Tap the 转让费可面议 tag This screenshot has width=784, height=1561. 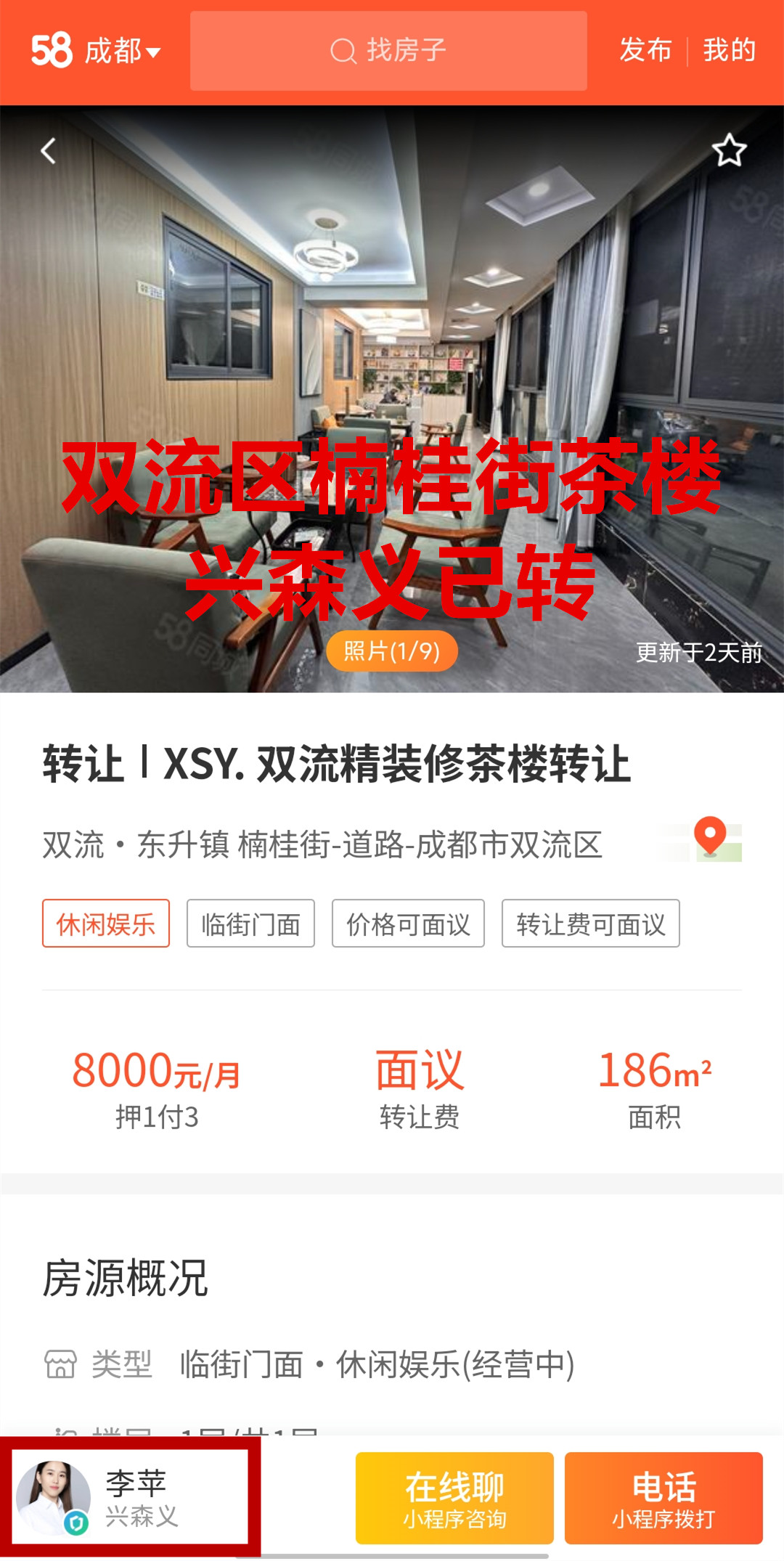[x=590, y=924]
